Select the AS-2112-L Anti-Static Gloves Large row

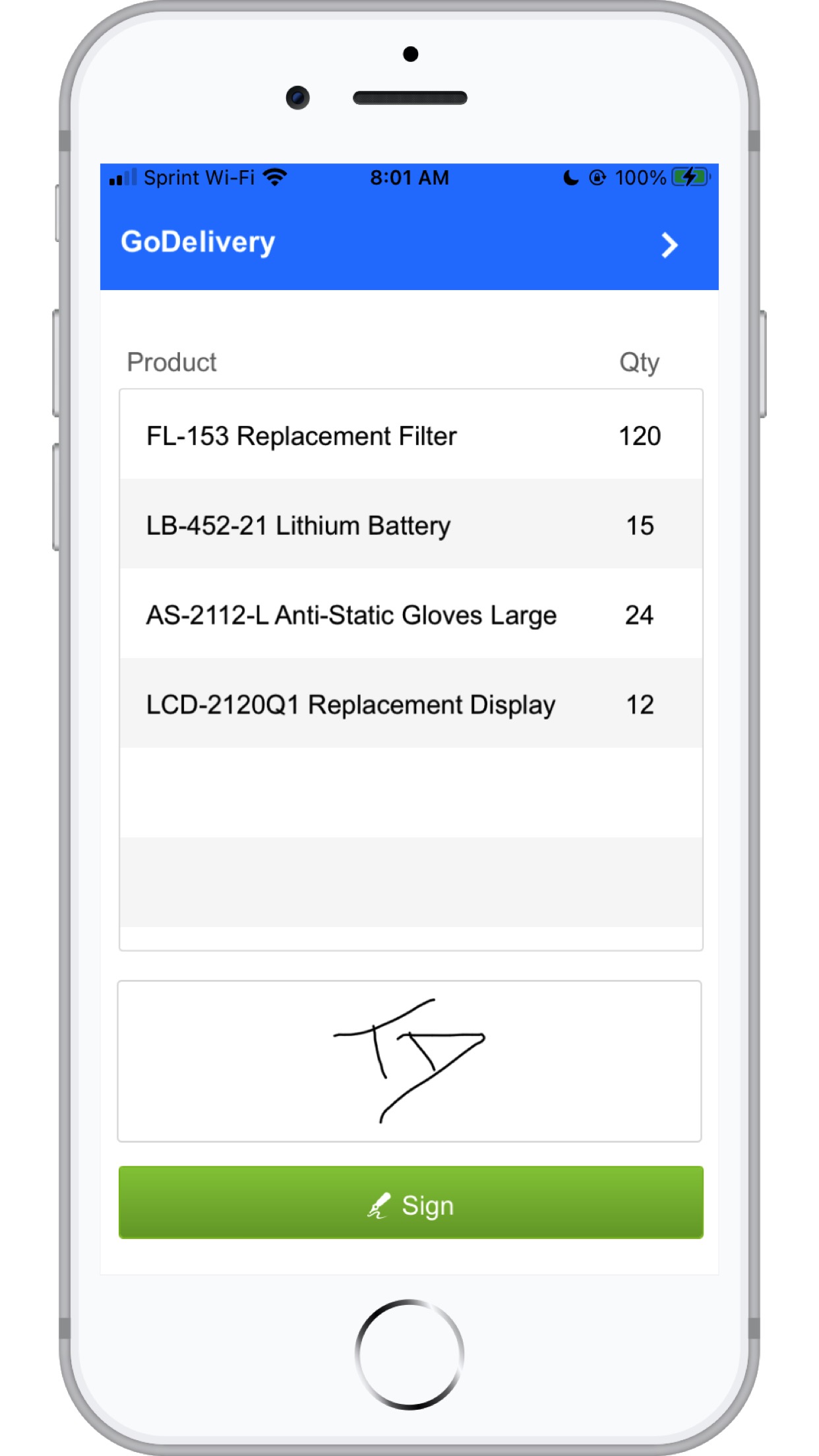coord(410,615)
